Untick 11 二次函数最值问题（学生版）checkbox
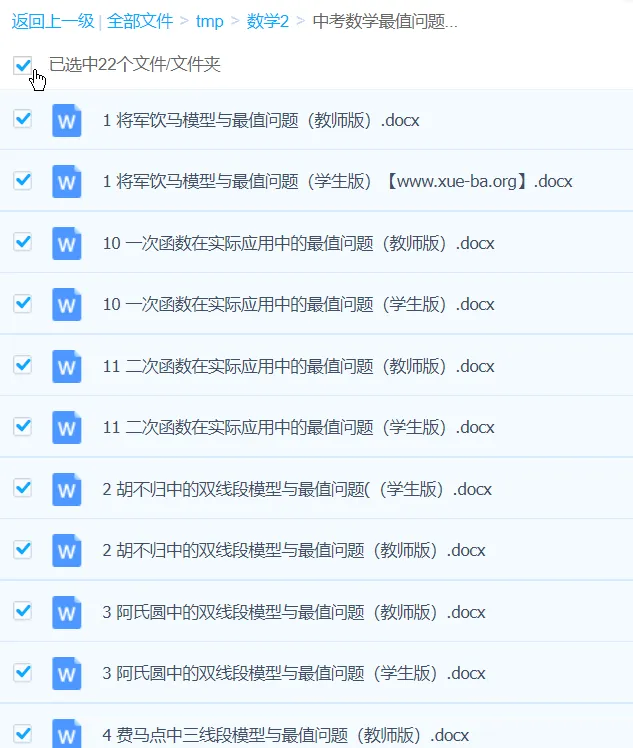The width and height of the screenshot is (633, 748). click(23, 426)
